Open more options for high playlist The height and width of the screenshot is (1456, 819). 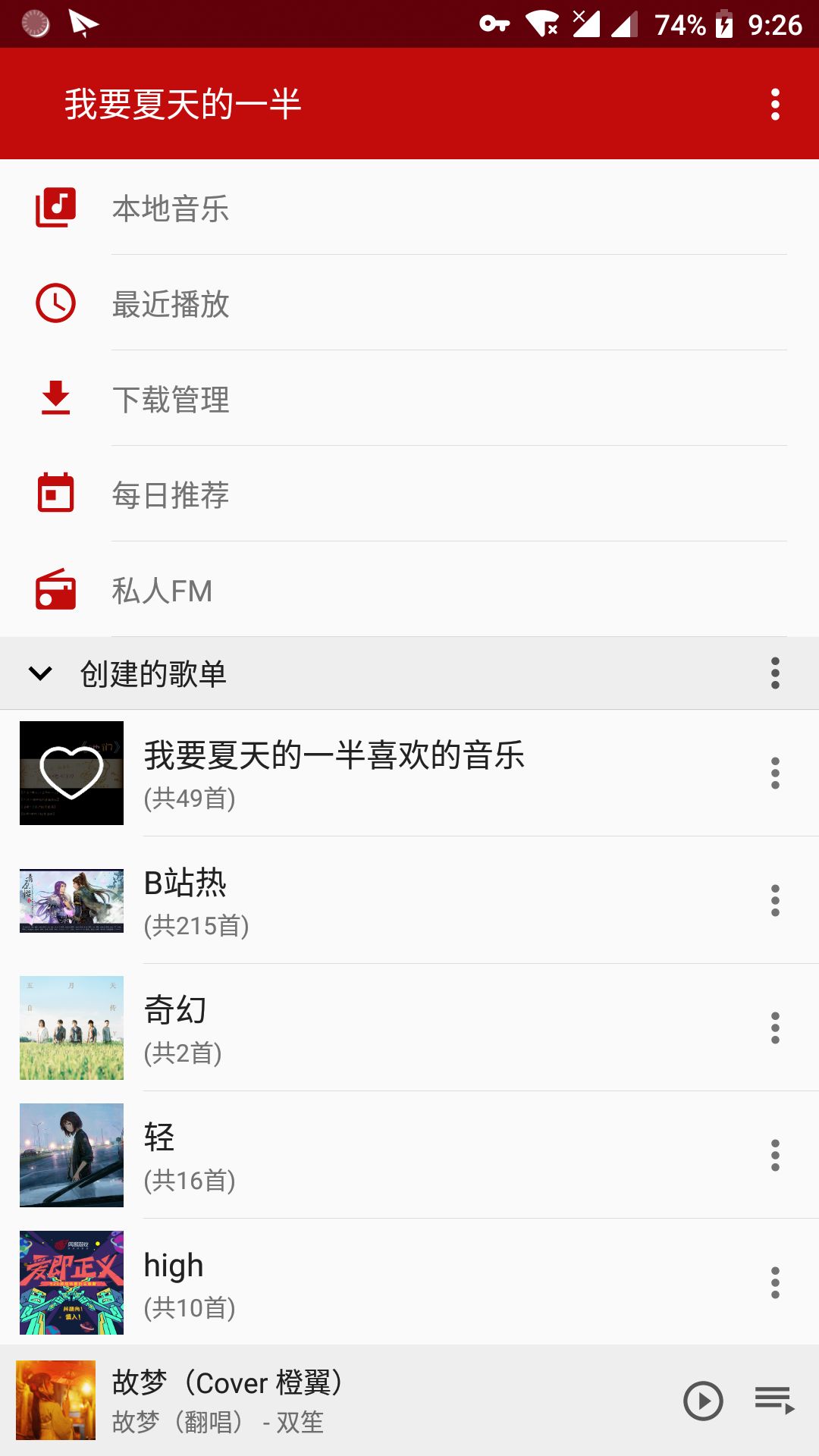(x=775, y=1282)
